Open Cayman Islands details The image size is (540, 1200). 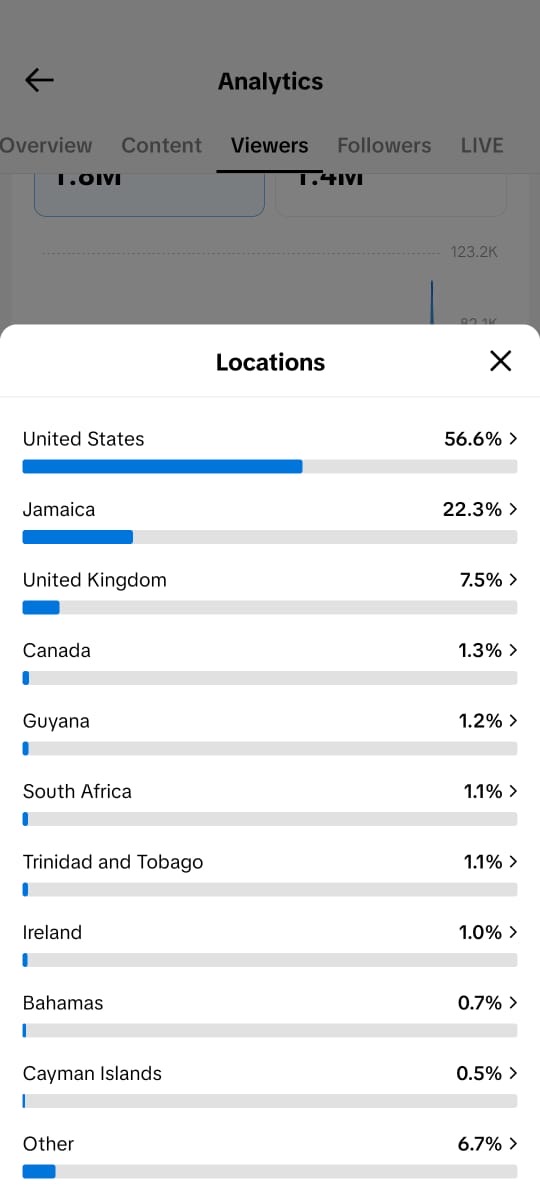pos(270,1085)
